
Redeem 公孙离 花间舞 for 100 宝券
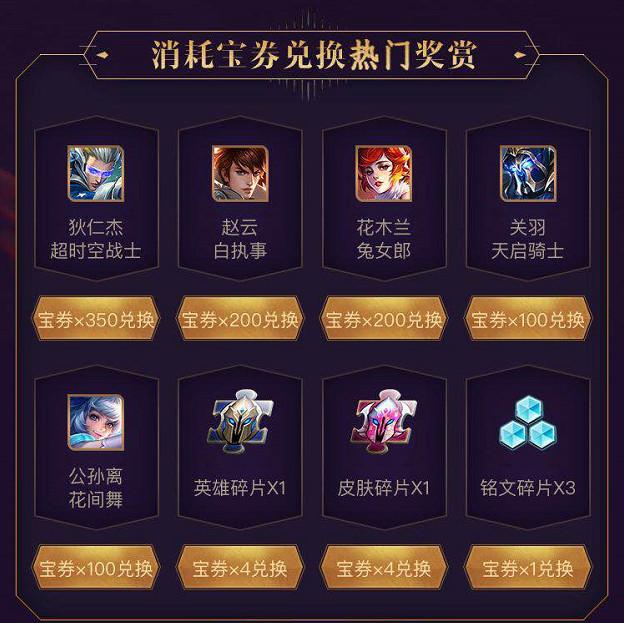pos(96,569)
